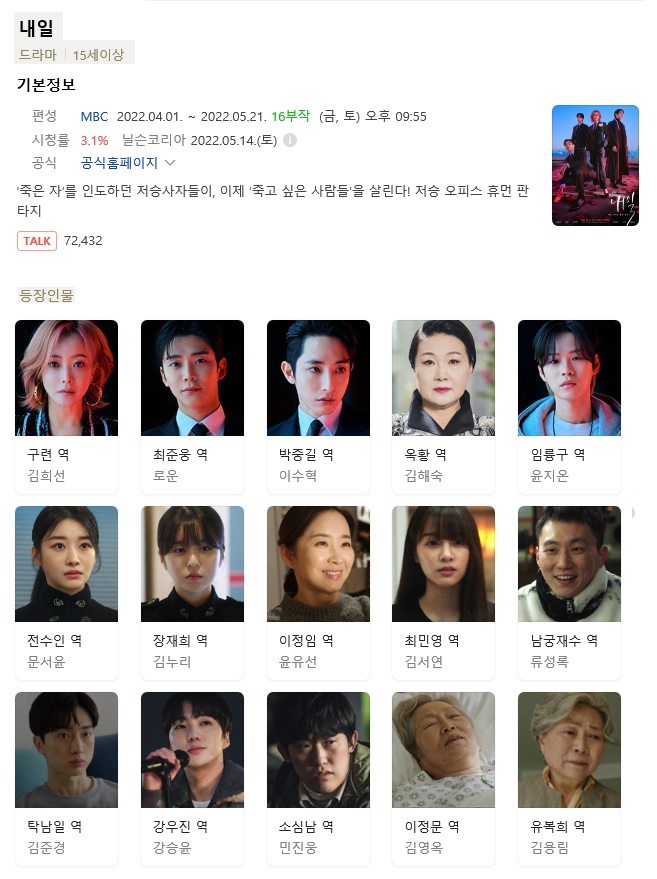Tap the info icon beside the Nielsen Korea rating
657x879 pixels.
click(290, 140)
